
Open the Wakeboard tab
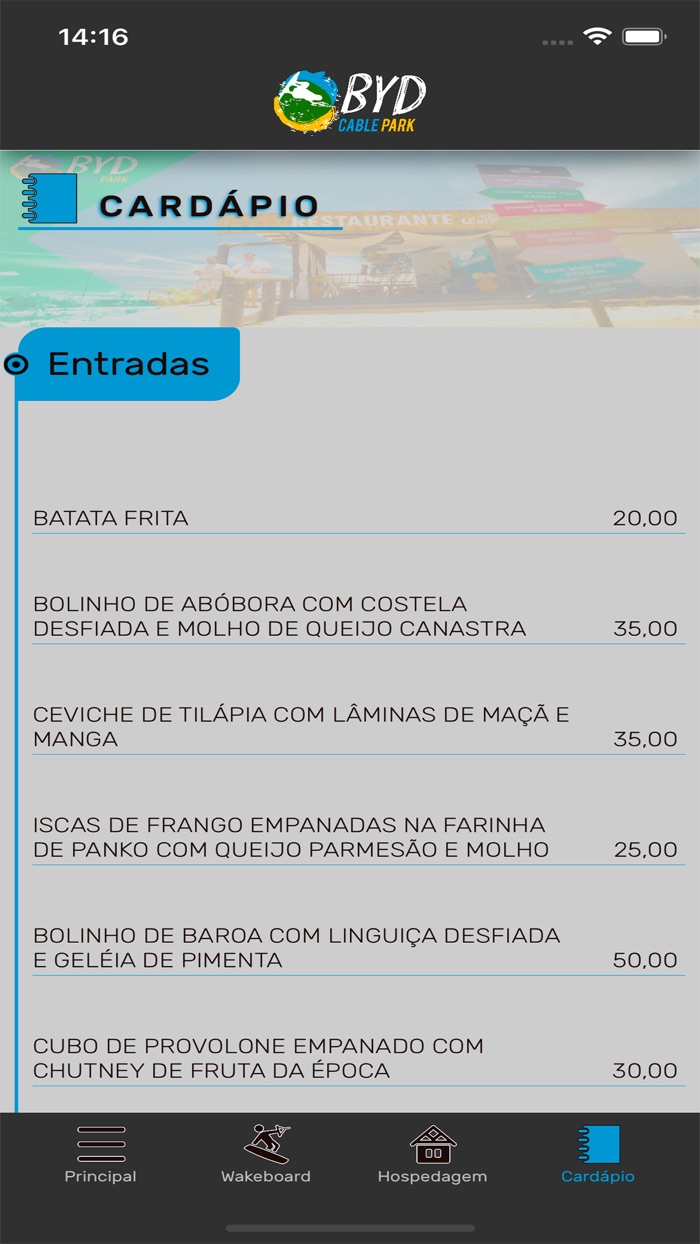266,1155
